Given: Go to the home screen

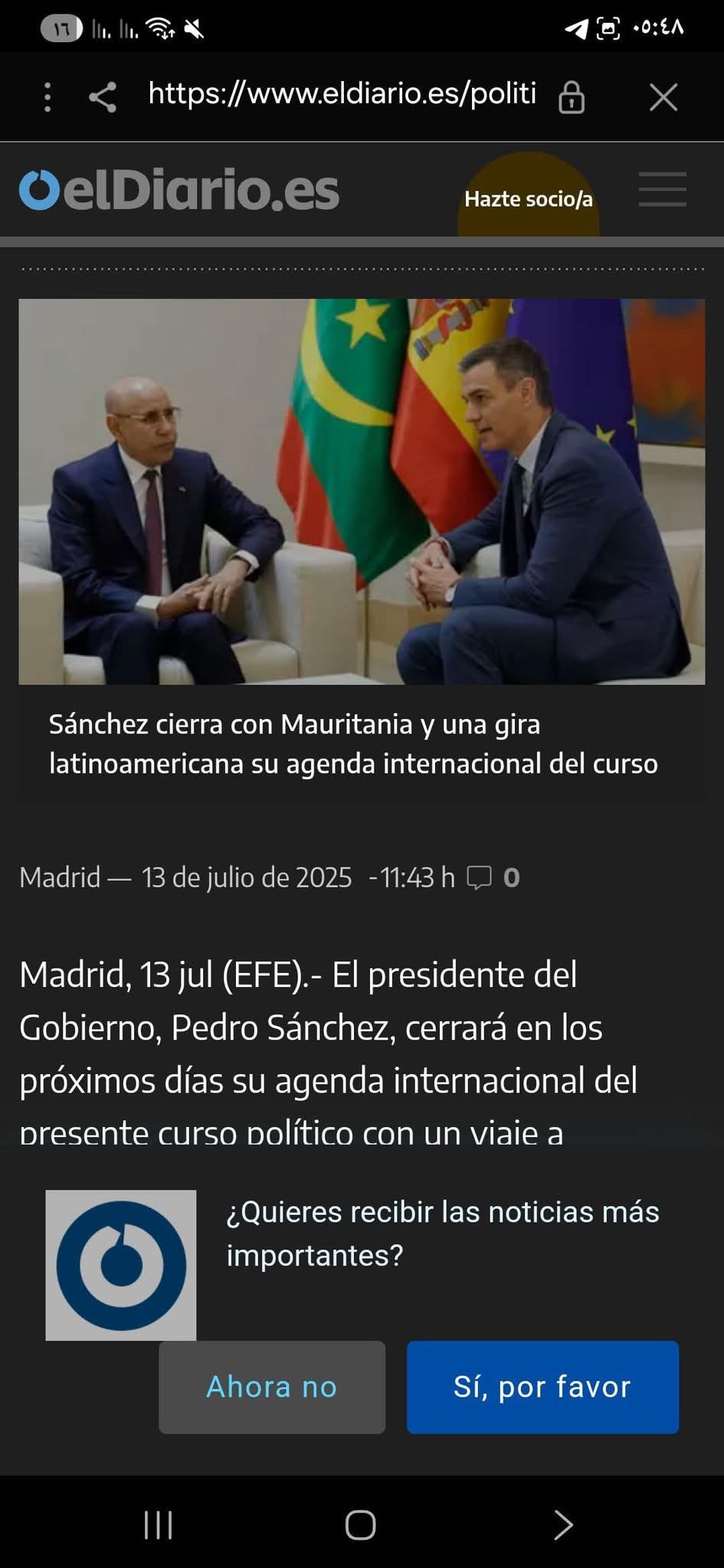Looking at the screenshot, I should click(360, 1524).
